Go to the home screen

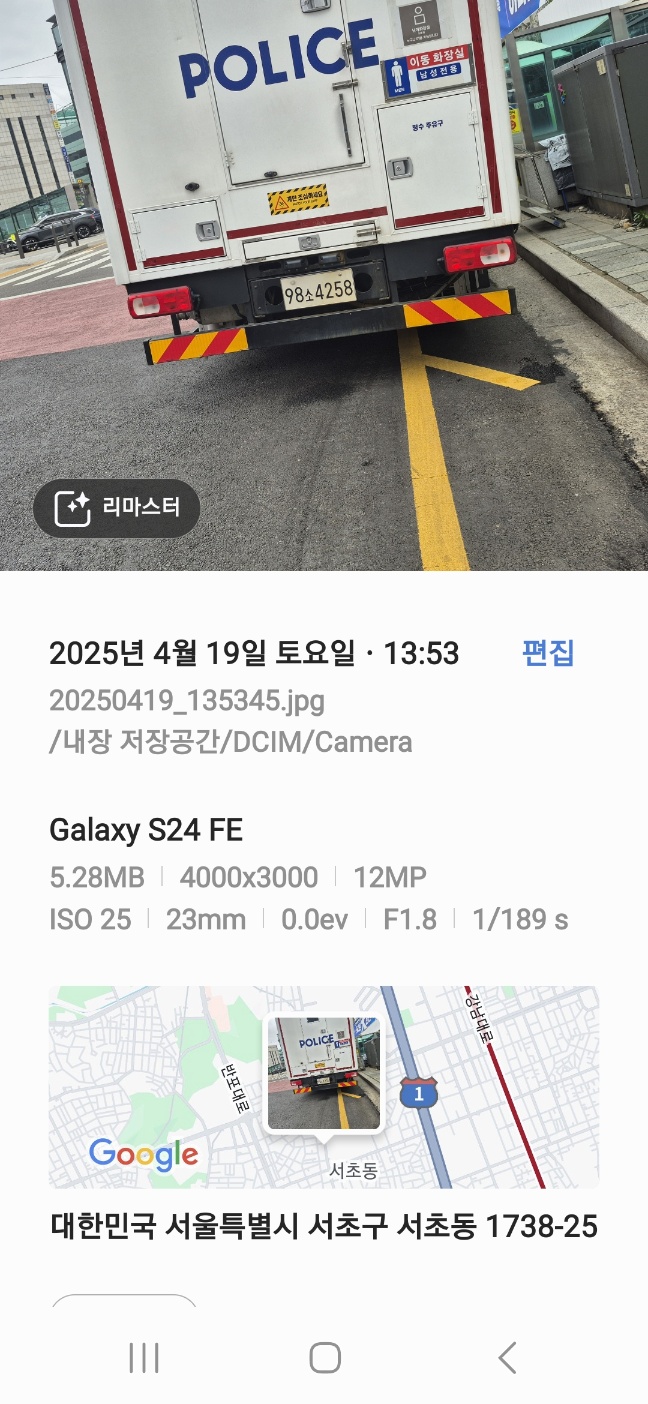click(325, 1358)
